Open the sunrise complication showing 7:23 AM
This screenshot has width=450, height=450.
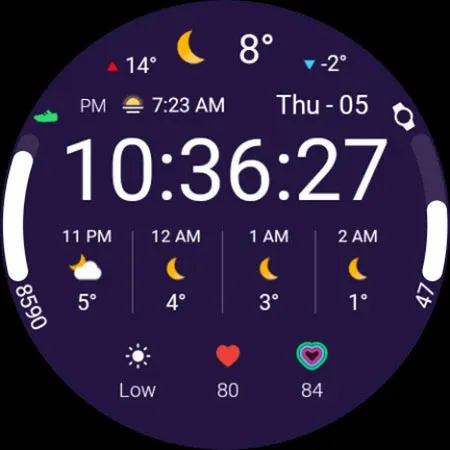173,105
